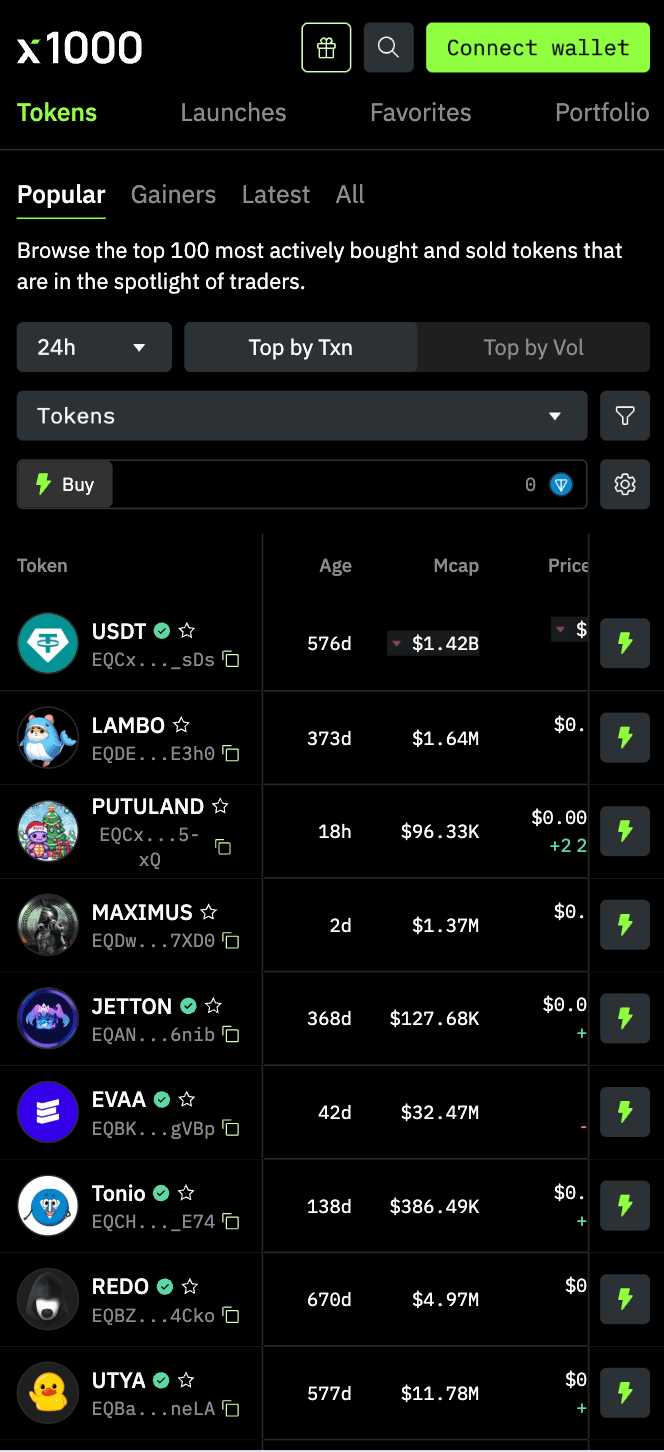Open the filter funnel icon
The image size is (664, 1452).
[625, 416]
